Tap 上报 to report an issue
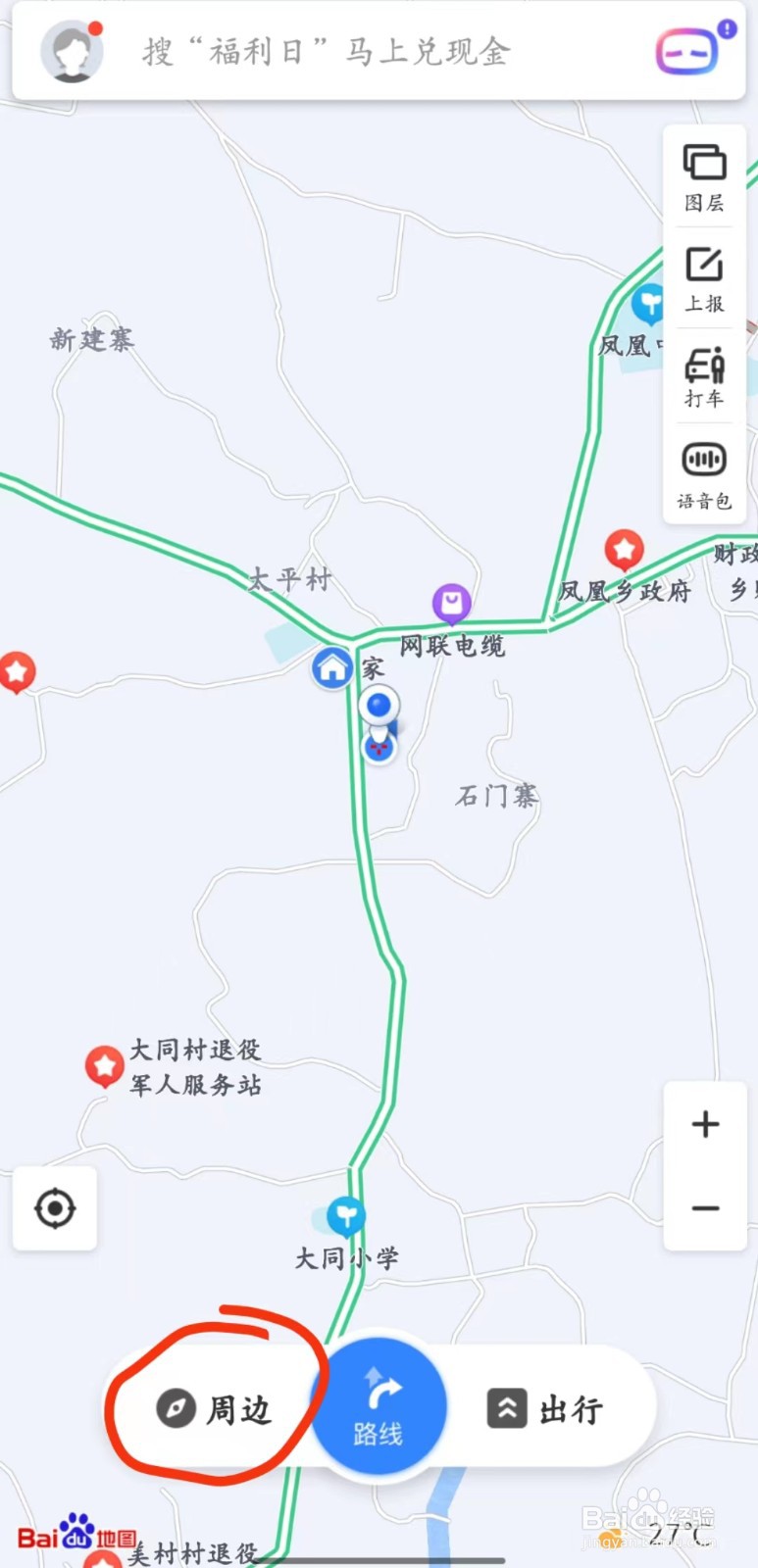This screenshot has width=758, height=1568. click(x=704, y=279)
